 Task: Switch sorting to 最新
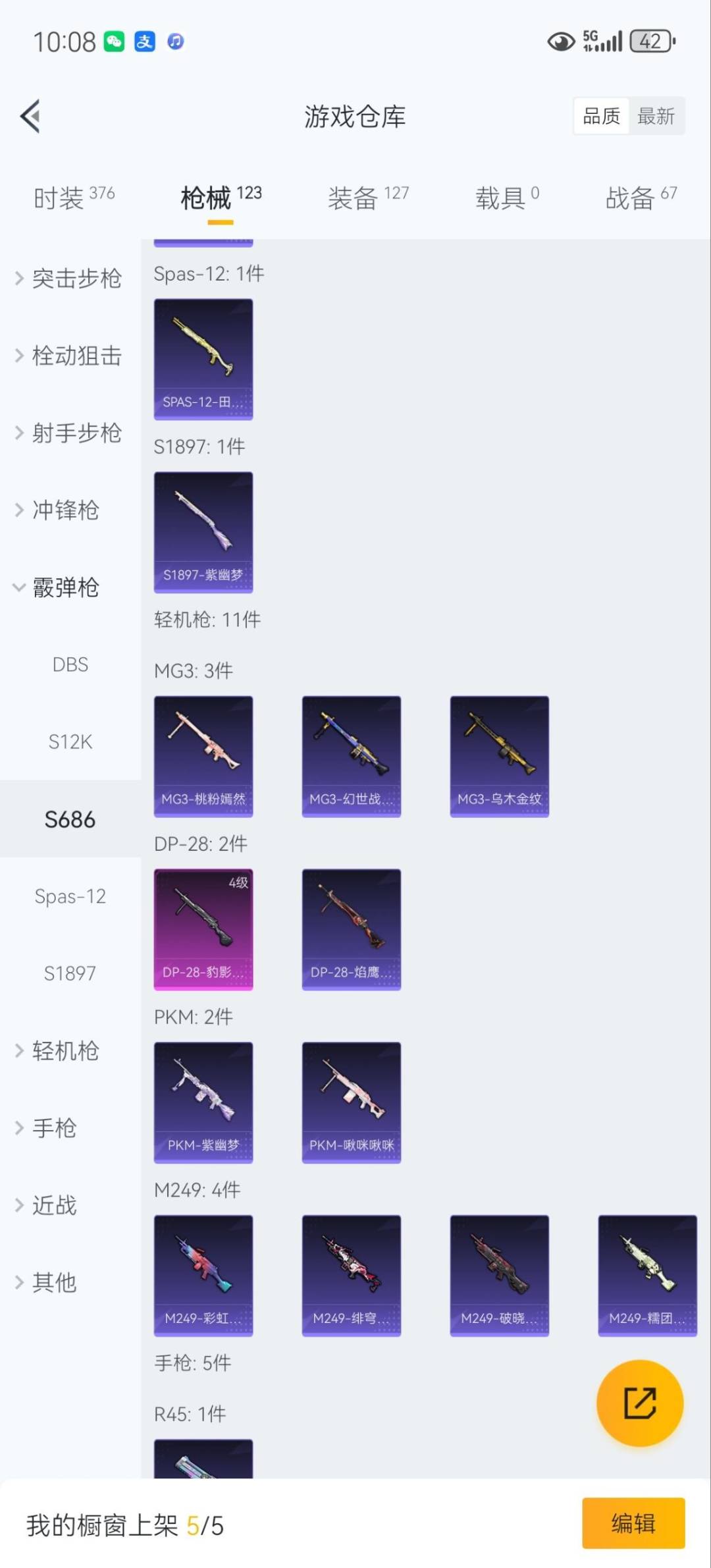[656, 116]
